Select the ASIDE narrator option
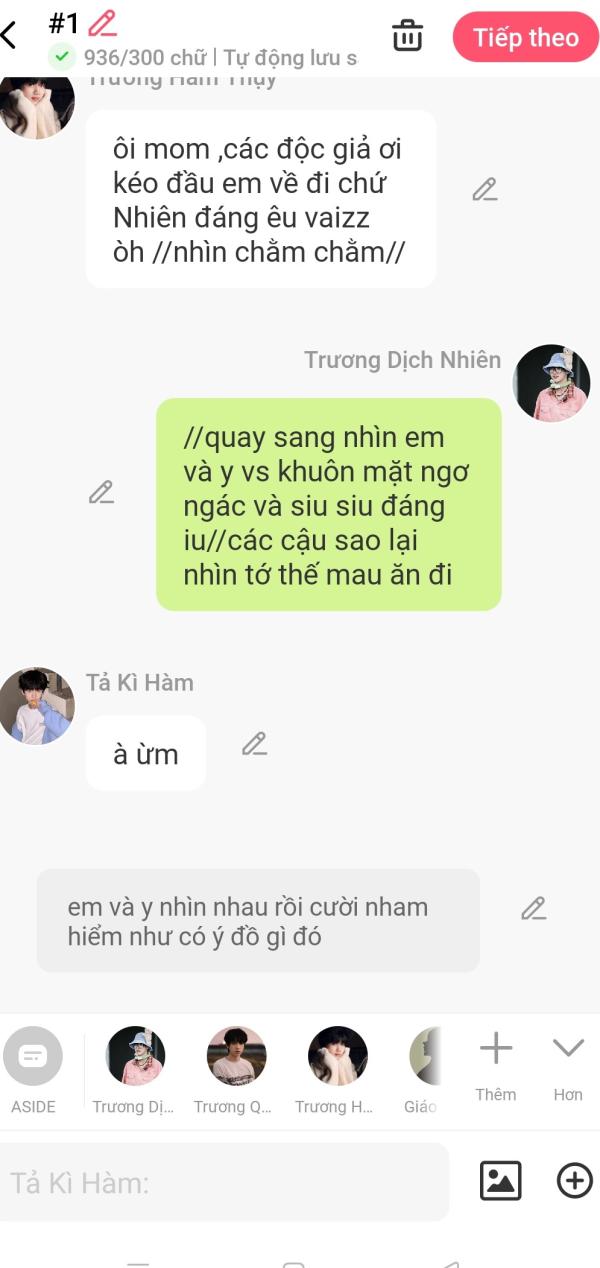The height and width of the screenshot is (1268, 600). pos(33,1058)
